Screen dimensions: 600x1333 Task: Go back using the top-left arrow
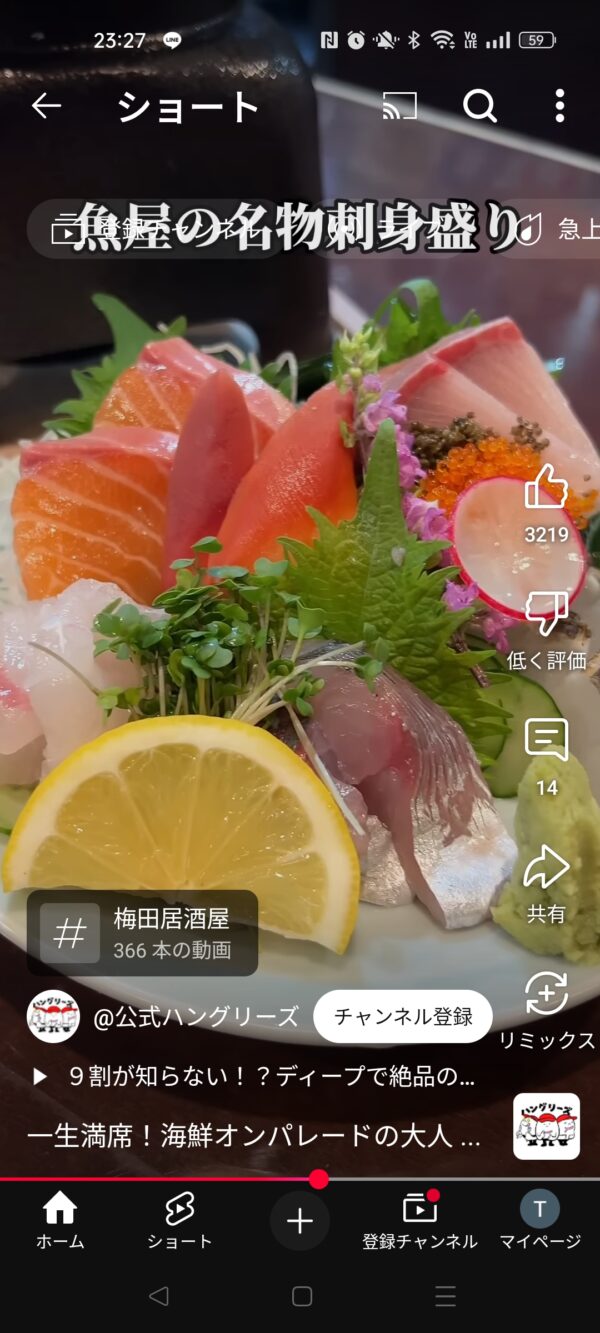[x=46, y=105]
